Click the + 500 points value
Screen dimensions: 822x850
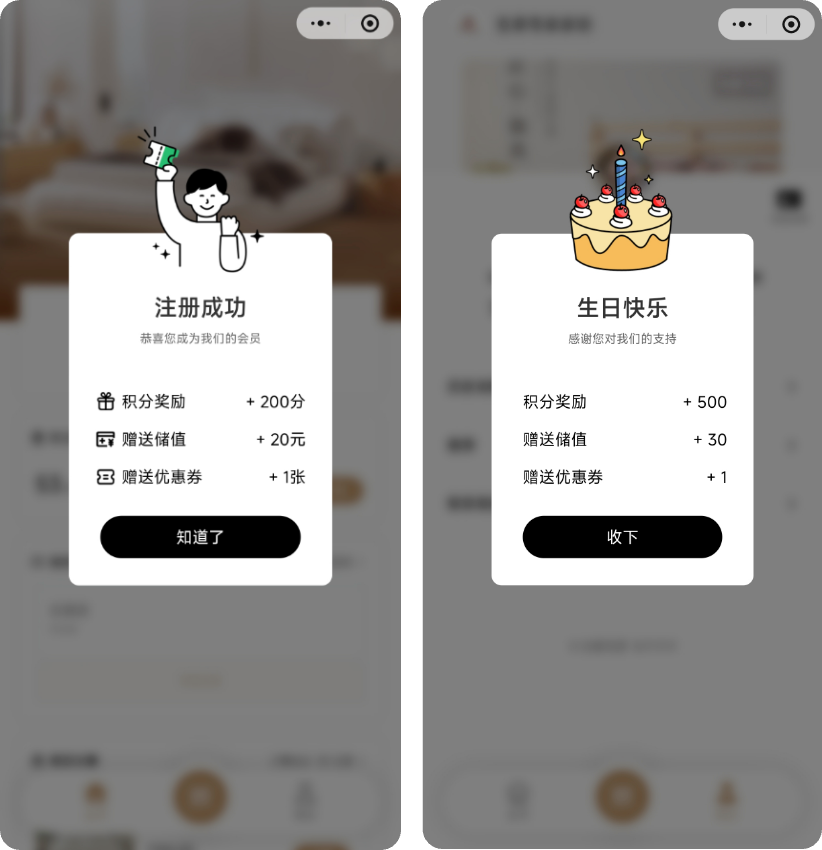(x=704, y=402)
